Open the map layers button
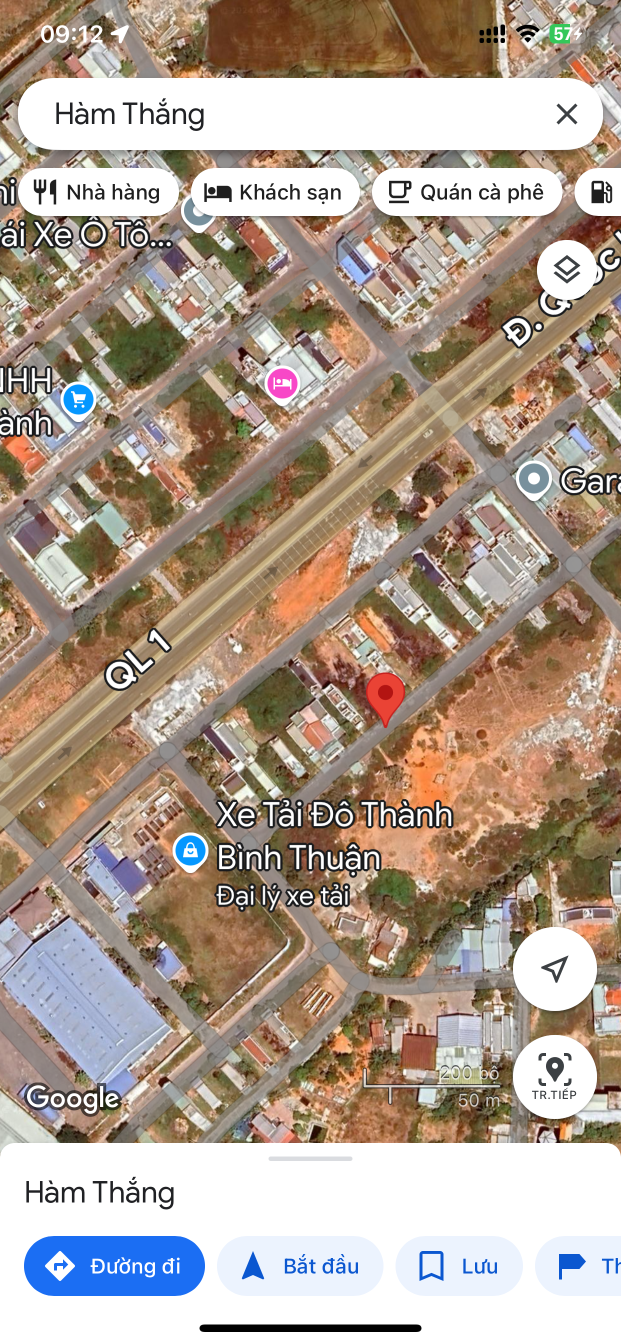Image resolution: width=621 pixels, height=1344 pixels. [567, 270]
